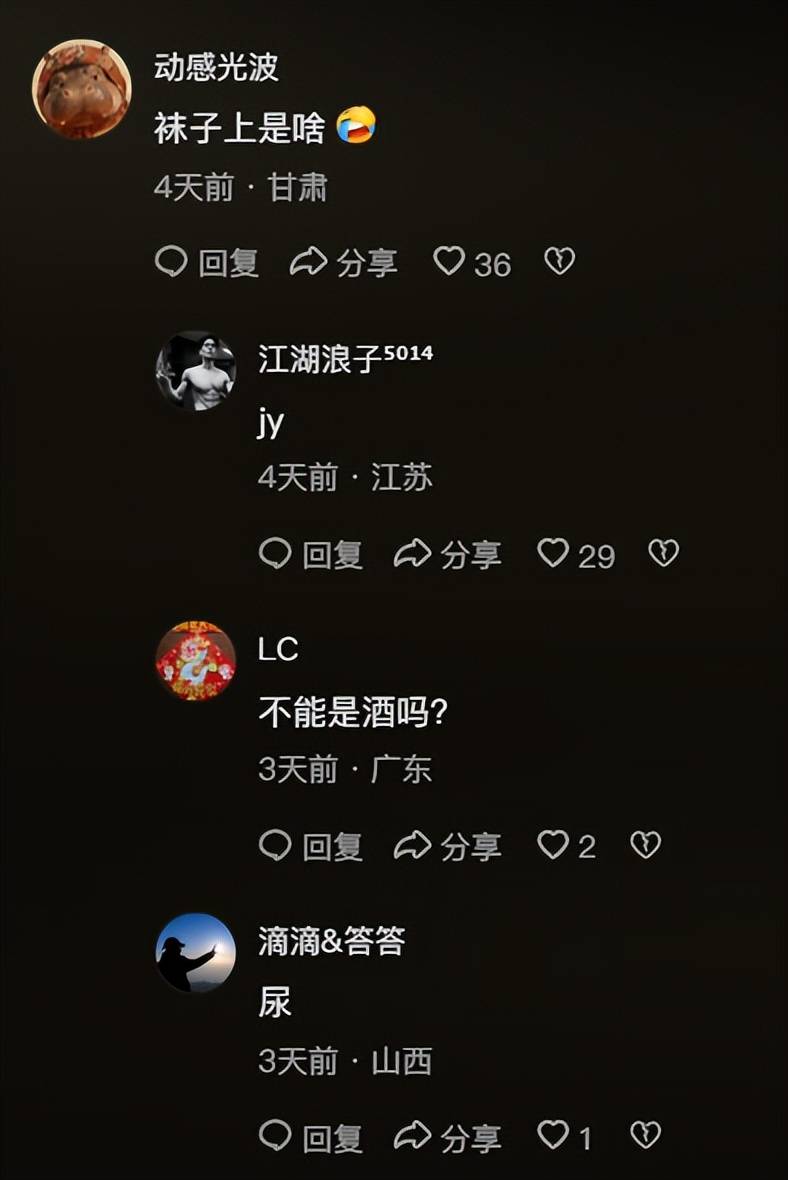Screen dimensions: 788x1180
Task: Like 滴滴&答答's comment
Action: pyautogui.click(x=554, y=1135)
